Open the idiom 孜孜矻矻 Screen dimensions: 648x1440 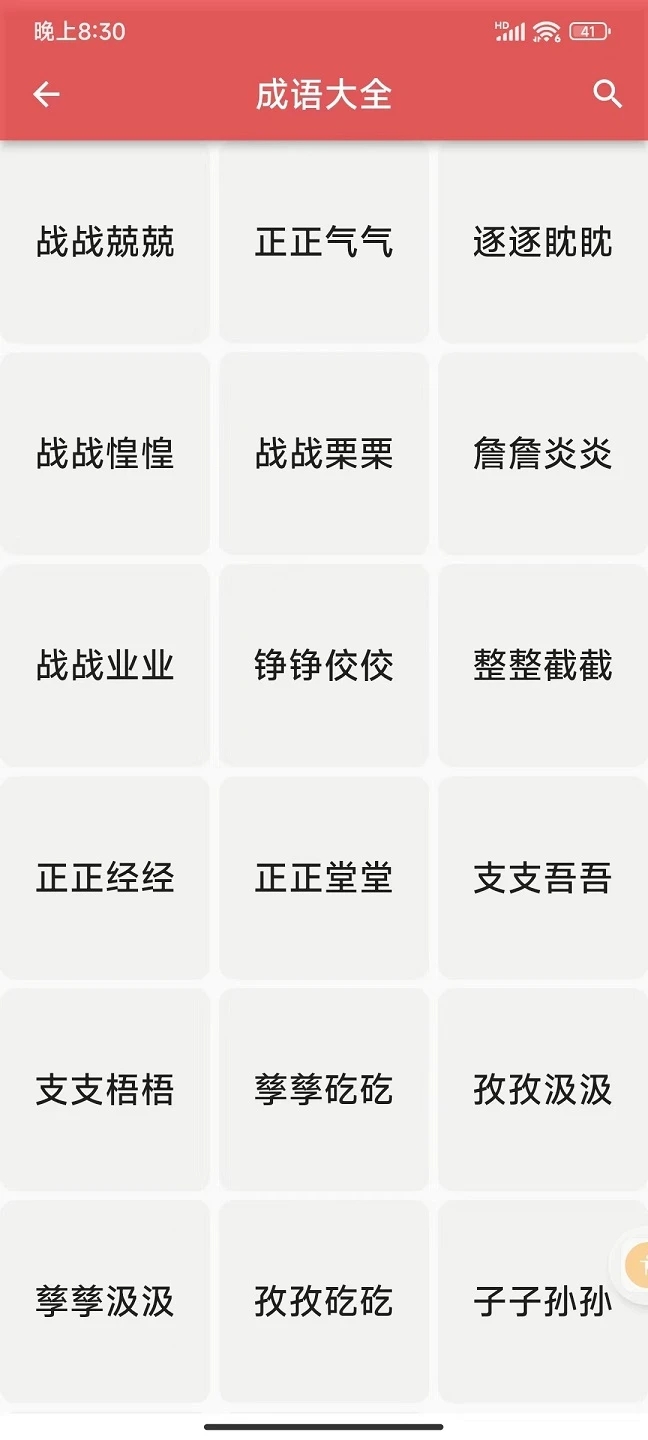tap(324, 1302)
